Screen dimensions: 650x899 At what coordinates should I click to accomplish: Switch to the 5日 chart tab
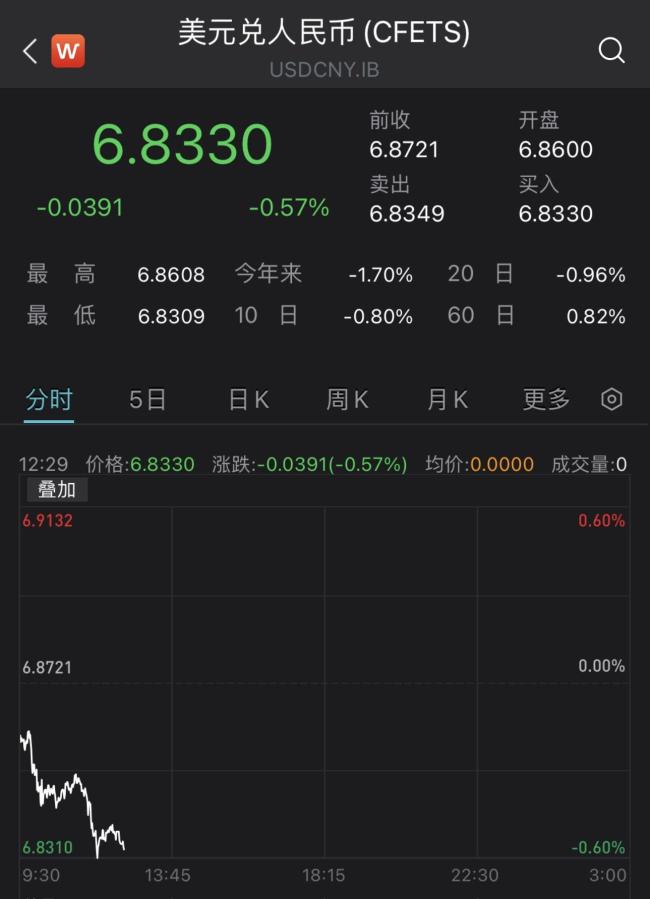(x=148, y=400)
